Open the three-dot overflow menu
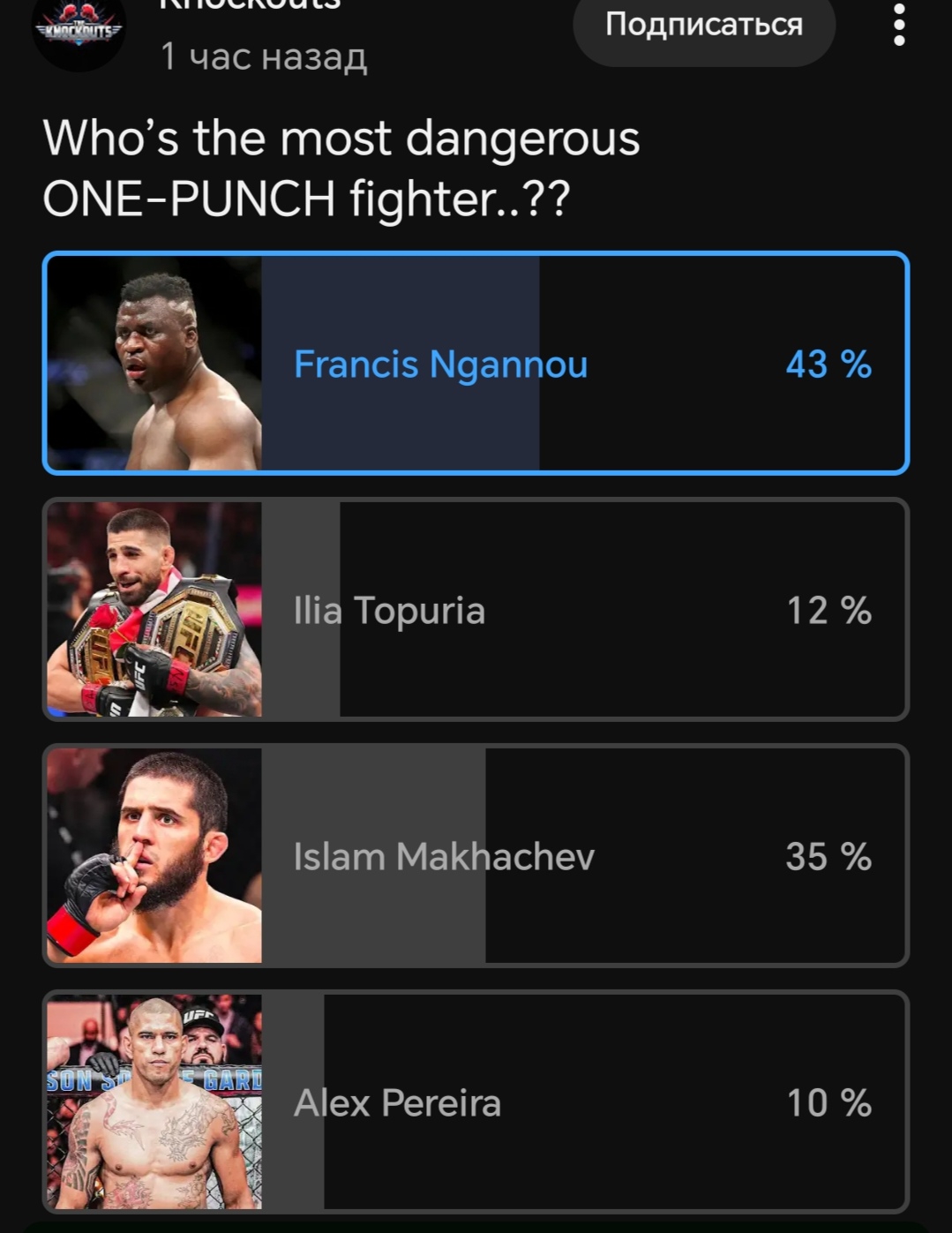Viewport: 952px width, 1233px height. [x=899, y=25]
